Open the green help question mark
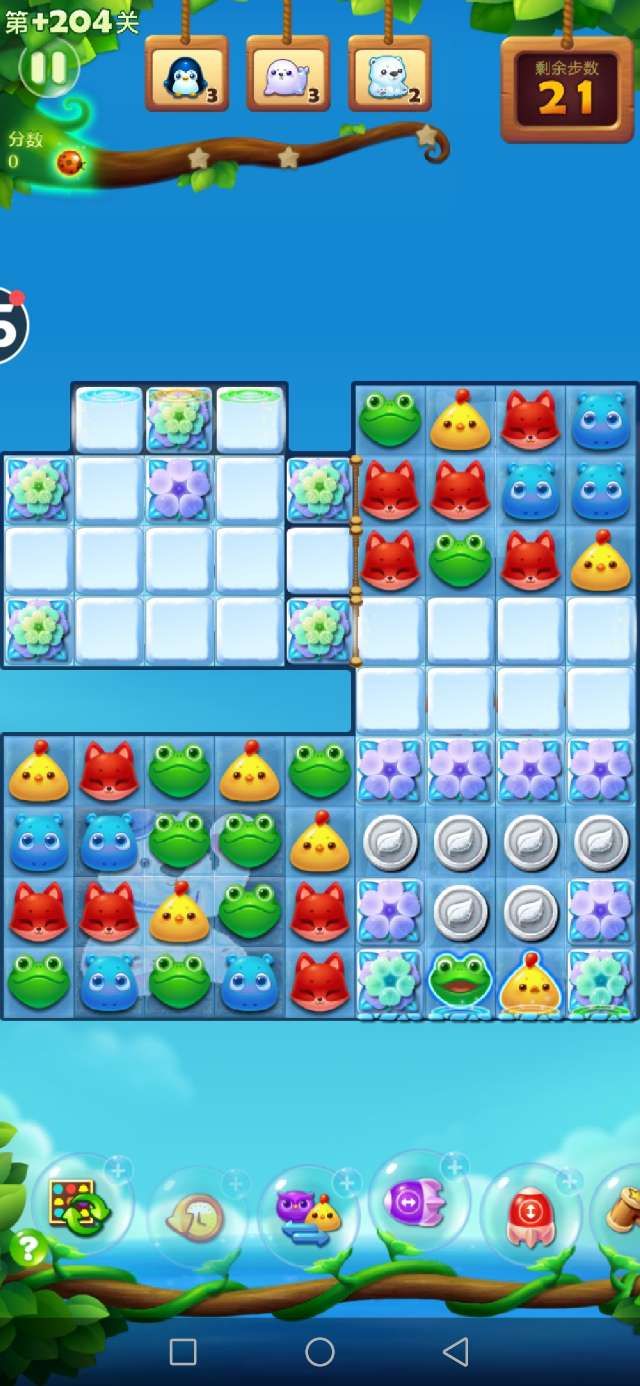The image size is (640, 1386). point(28,1248)
